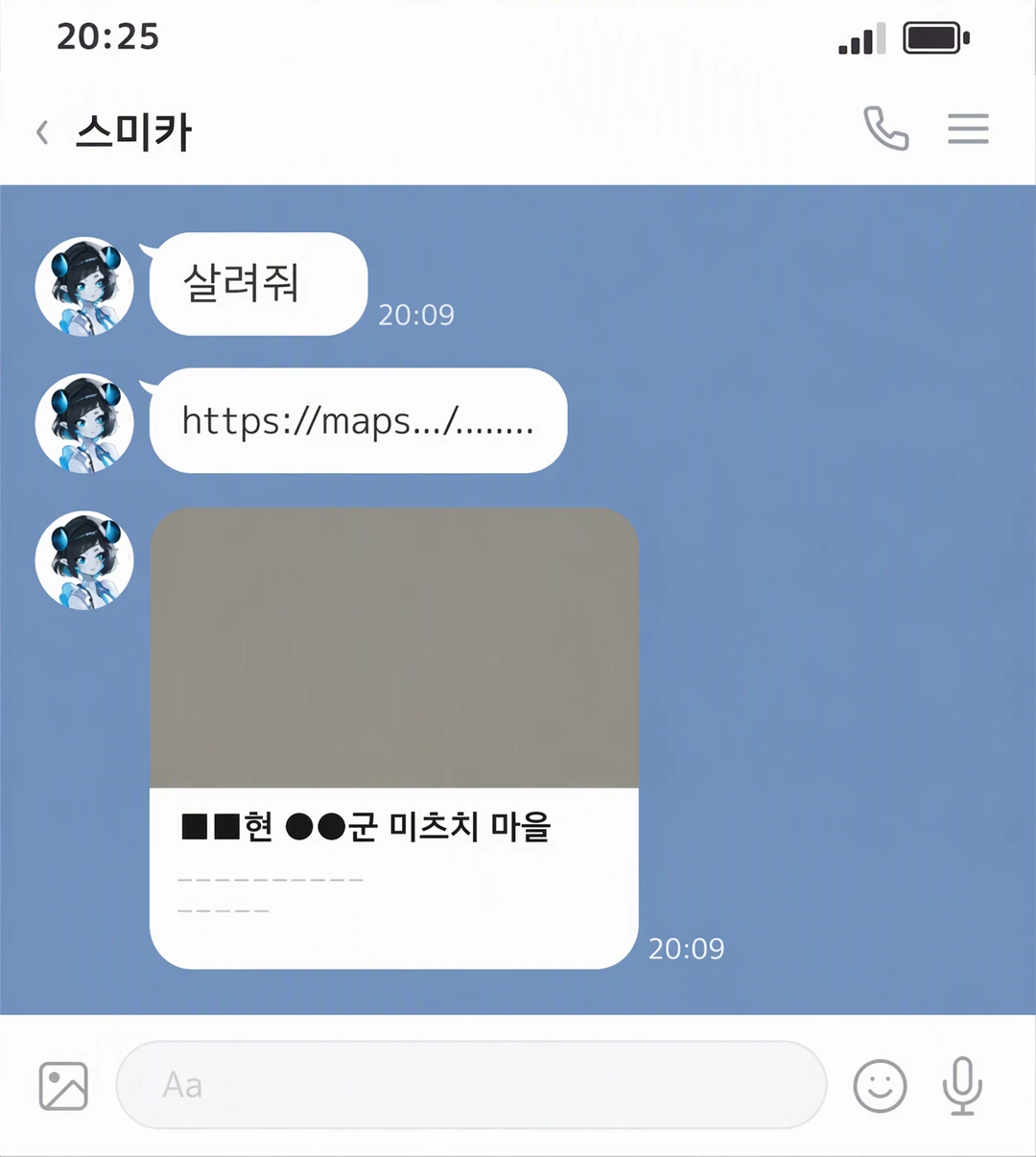Record a voice message with the microphone
The width and height of the screenshot is (1036, 1157).
(962, 1086)
